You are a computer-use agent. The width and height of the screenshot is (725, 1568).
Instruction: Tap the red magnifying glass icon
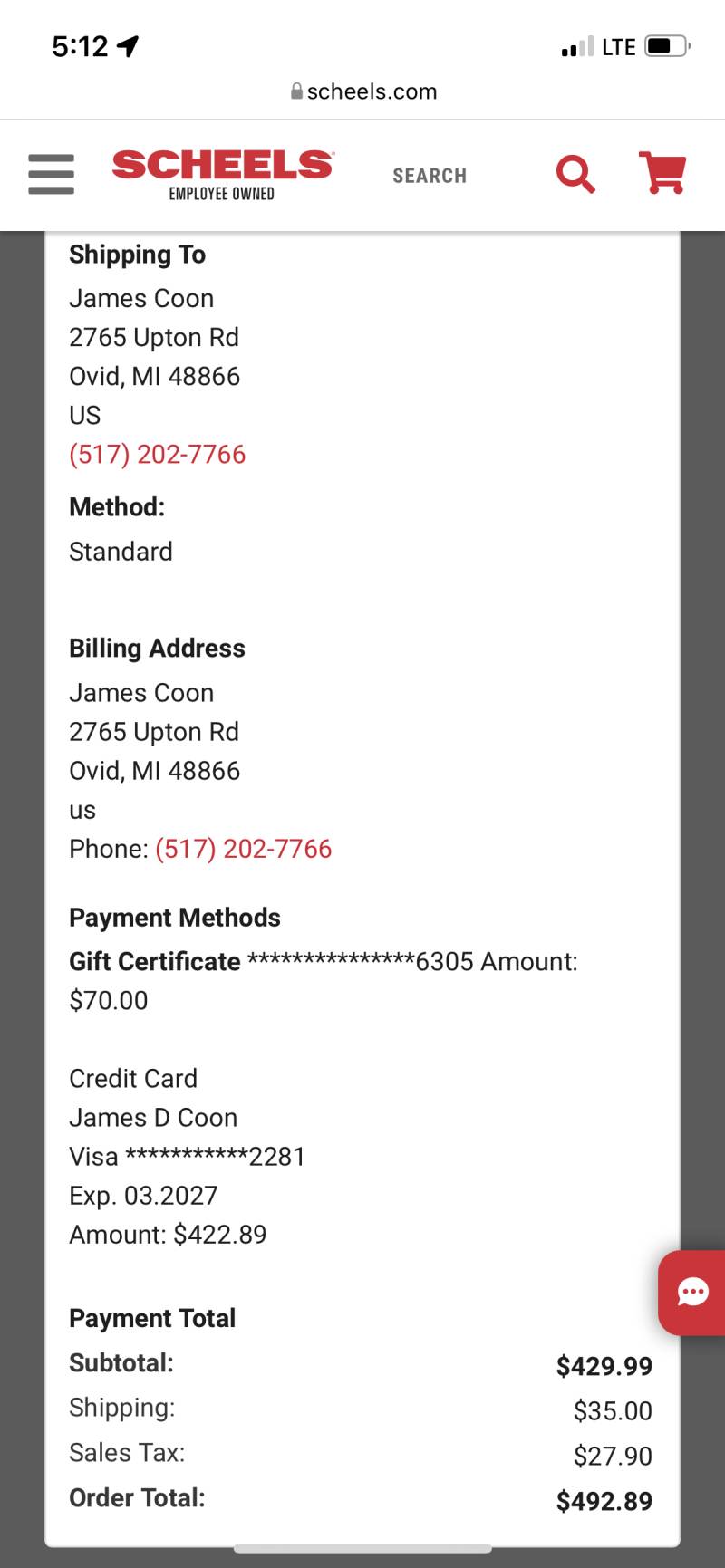click(x=575, y=174)
